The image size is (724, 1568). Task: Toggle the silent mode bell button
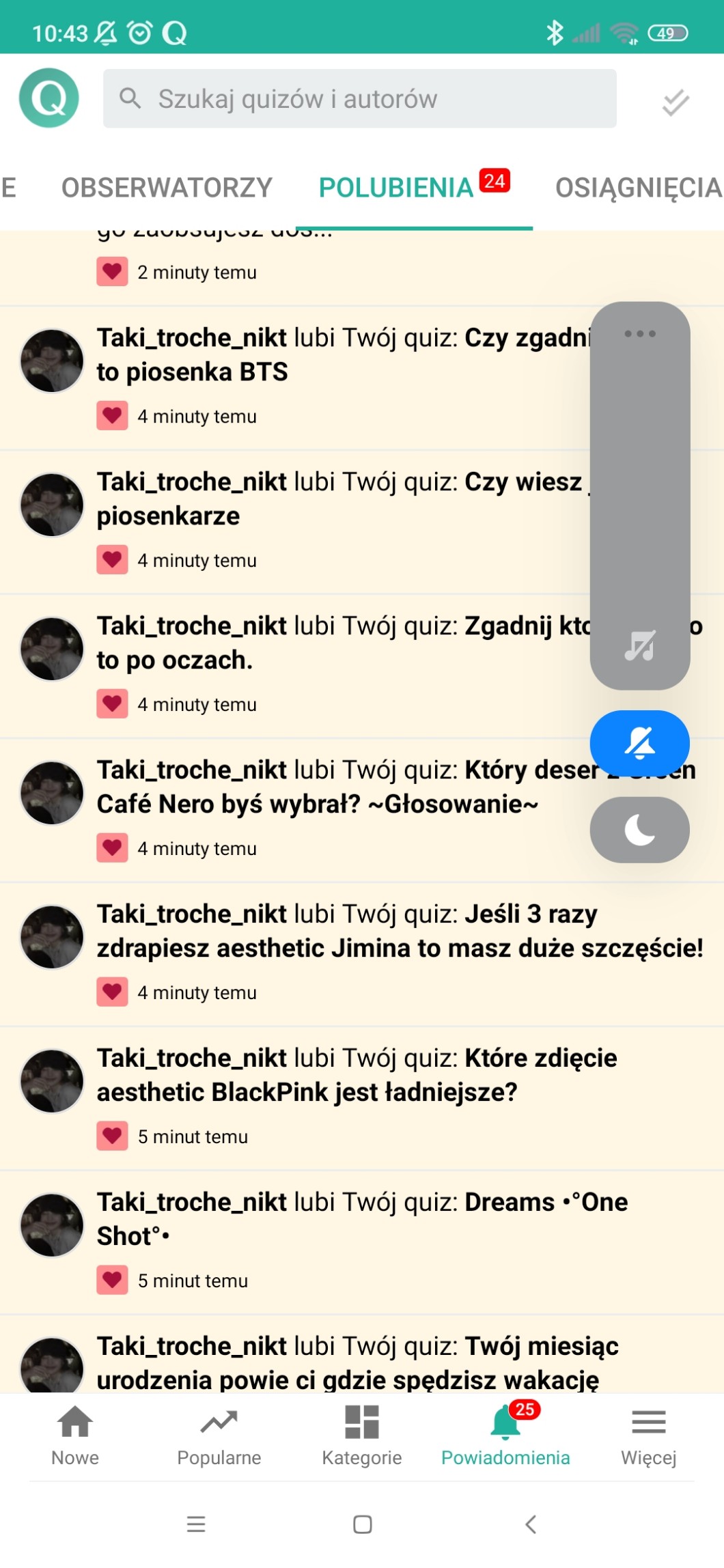coord(639,743)
